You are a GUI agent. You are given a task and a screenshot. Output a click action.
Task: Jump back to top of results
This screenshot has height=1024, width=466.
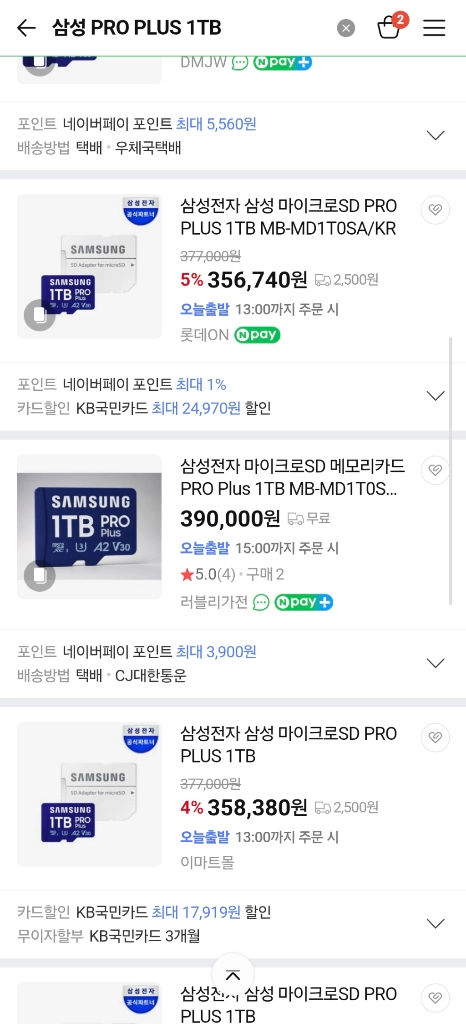point(232,976)
